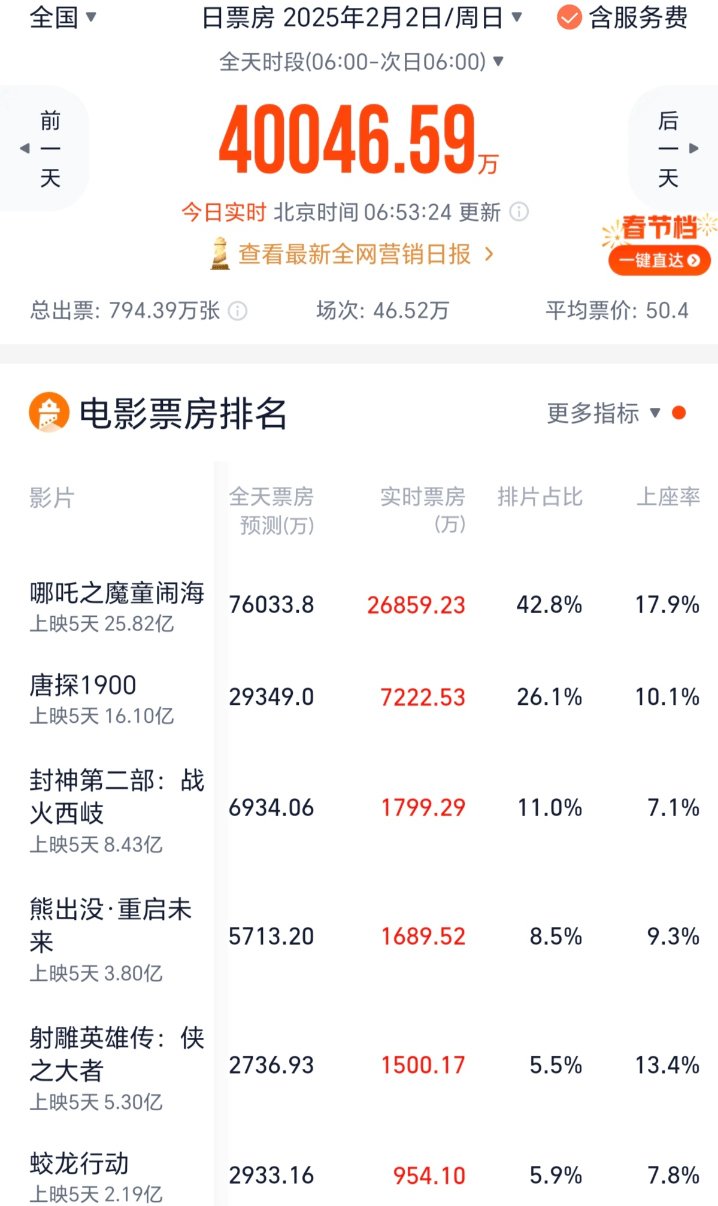Open 哪吒之魔童闹海 box office details

click(359, 606)
